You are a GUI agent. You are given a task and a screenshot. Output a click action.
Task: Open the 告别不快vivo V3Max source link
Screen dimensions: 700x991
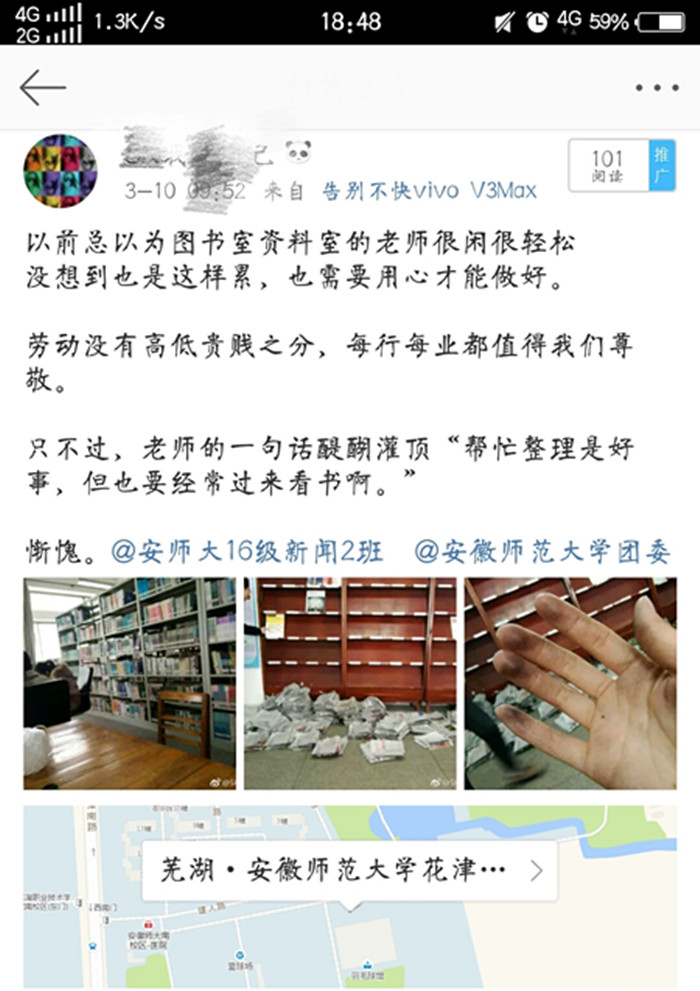click(430, 191)
